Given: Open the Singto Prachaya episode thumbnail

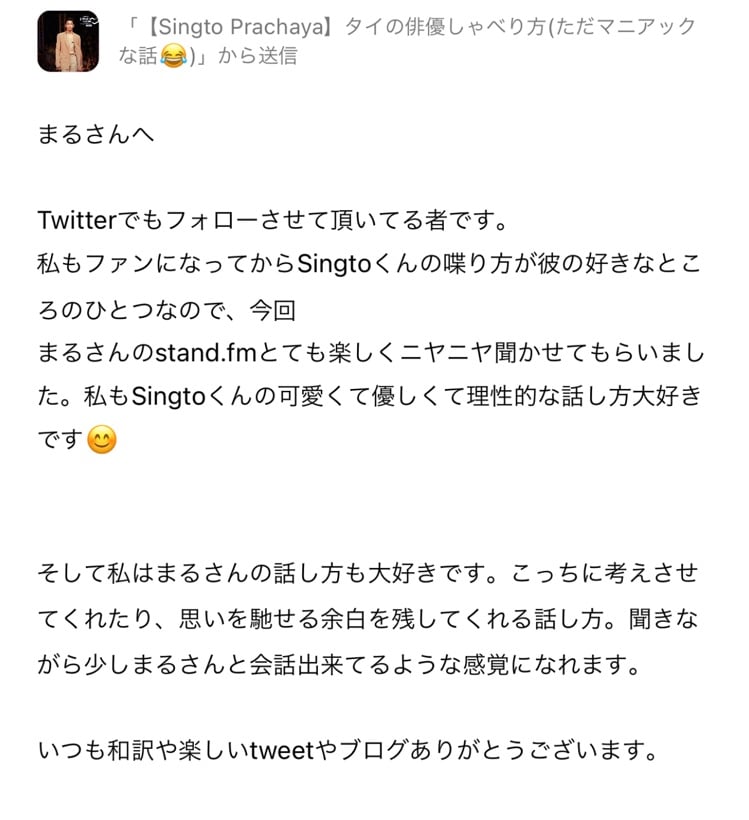Looking at the screenshot, I should tap(68, 42).
